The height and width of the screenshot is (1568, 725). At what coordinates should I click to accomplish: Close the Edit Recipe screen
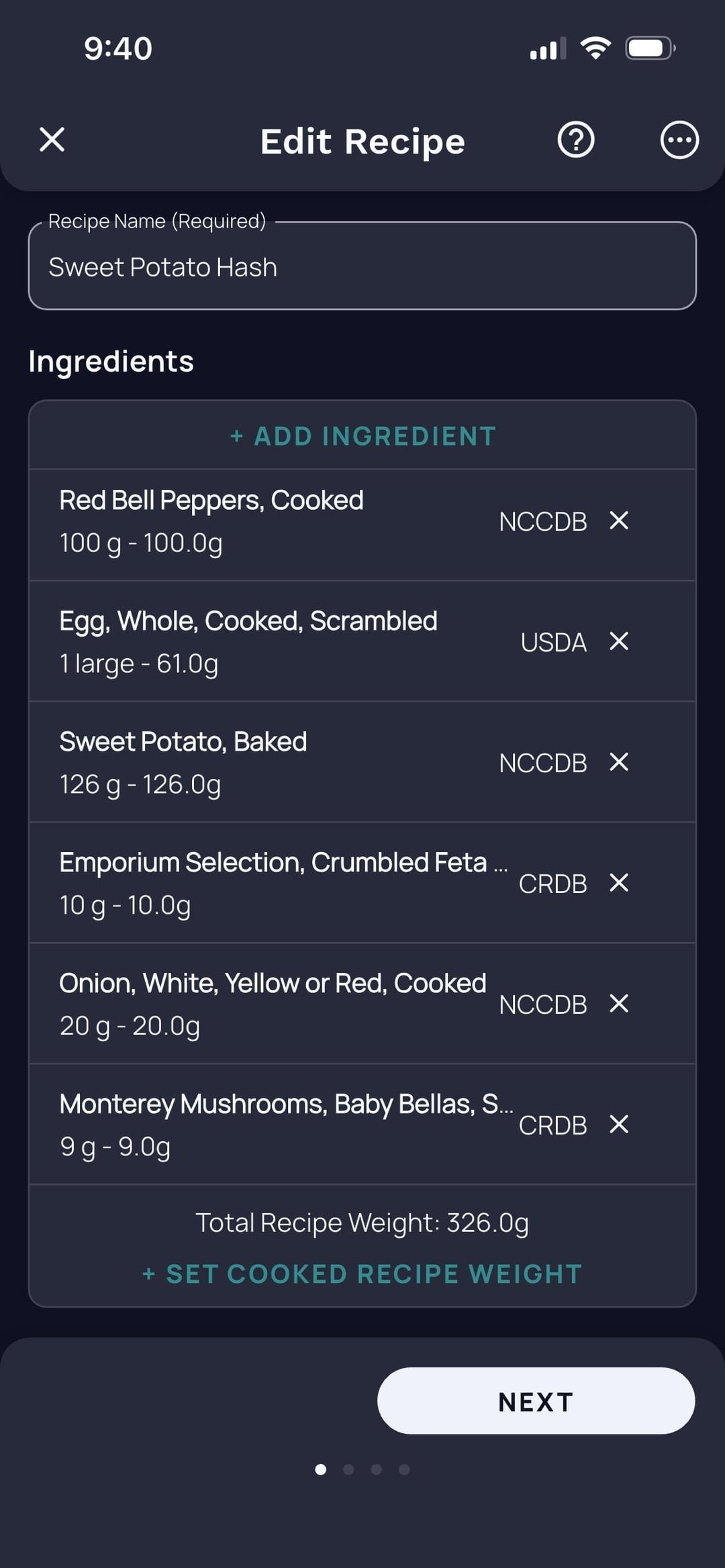pyautogui.click(x=52, y=140)
